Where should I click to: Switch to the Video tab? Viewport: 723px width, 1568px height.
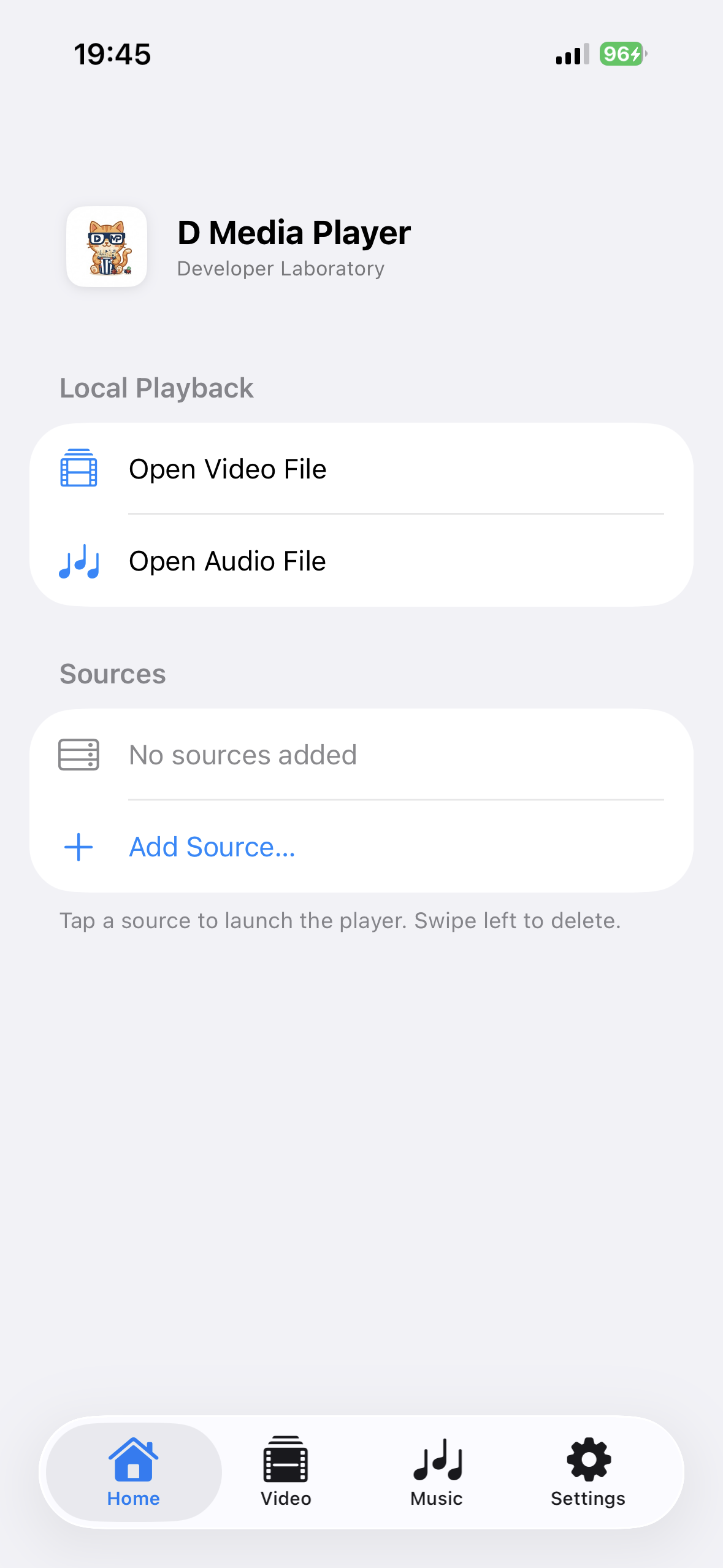pyautogui.click(x=286, y=1472)
